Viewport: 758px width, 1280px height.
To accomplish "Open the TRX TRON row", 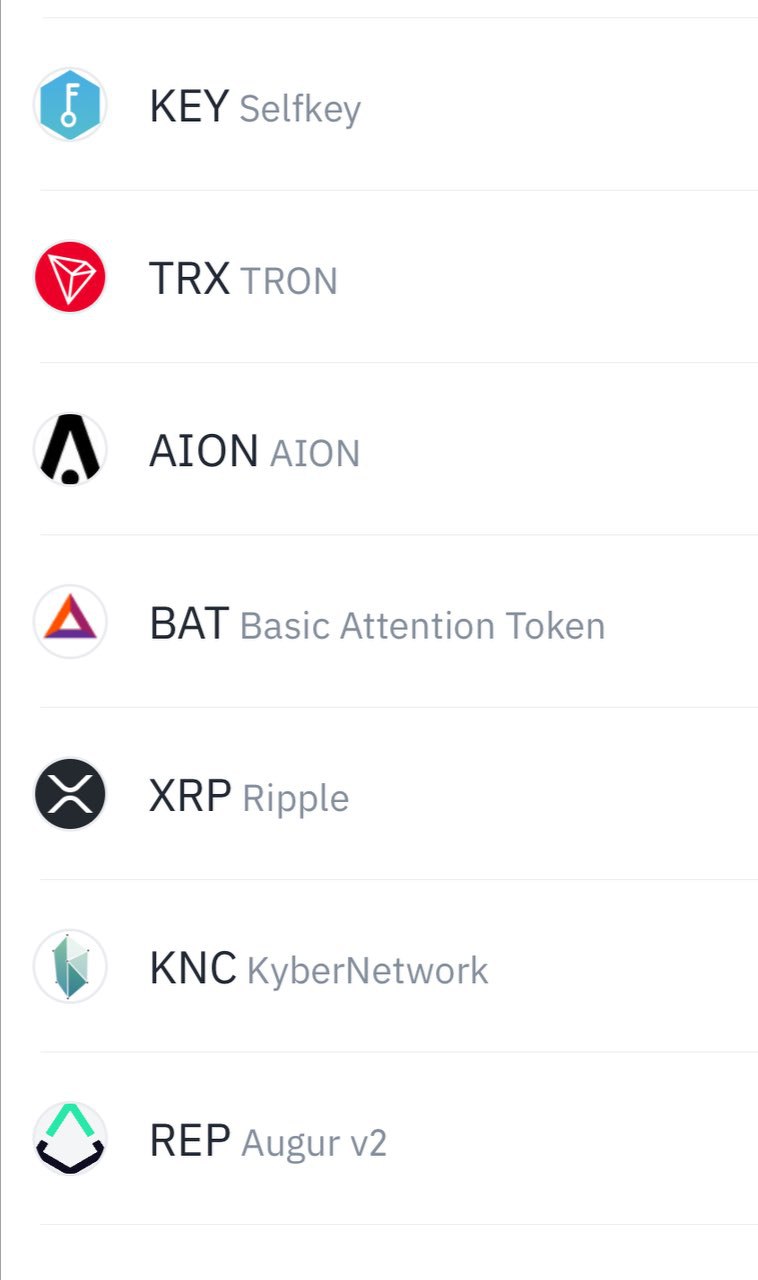I will tap(380, 277).
